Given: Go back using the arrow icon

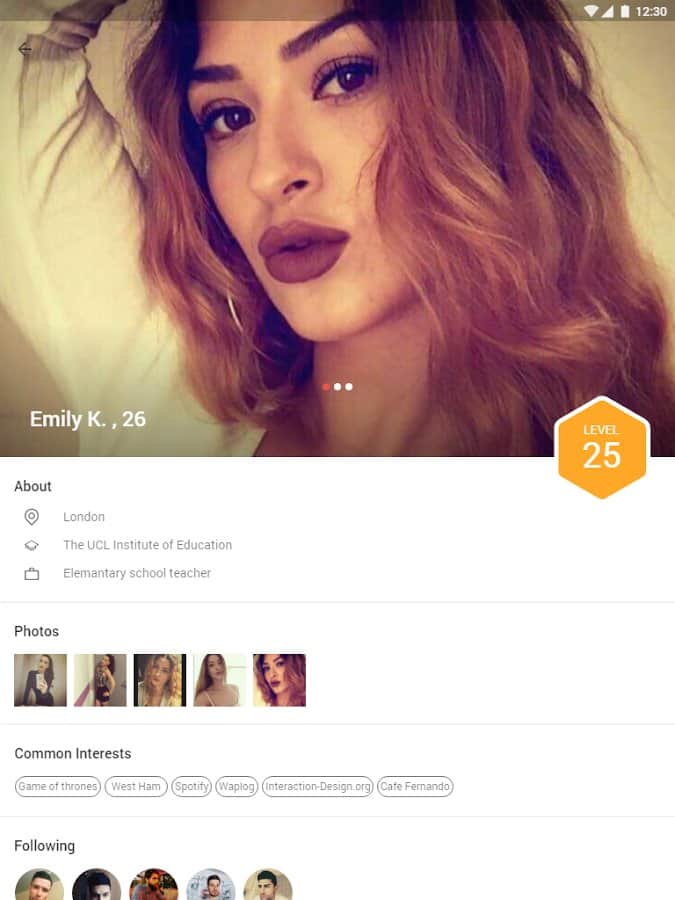Looking at the screenshot, I should (x=25, y=49).
